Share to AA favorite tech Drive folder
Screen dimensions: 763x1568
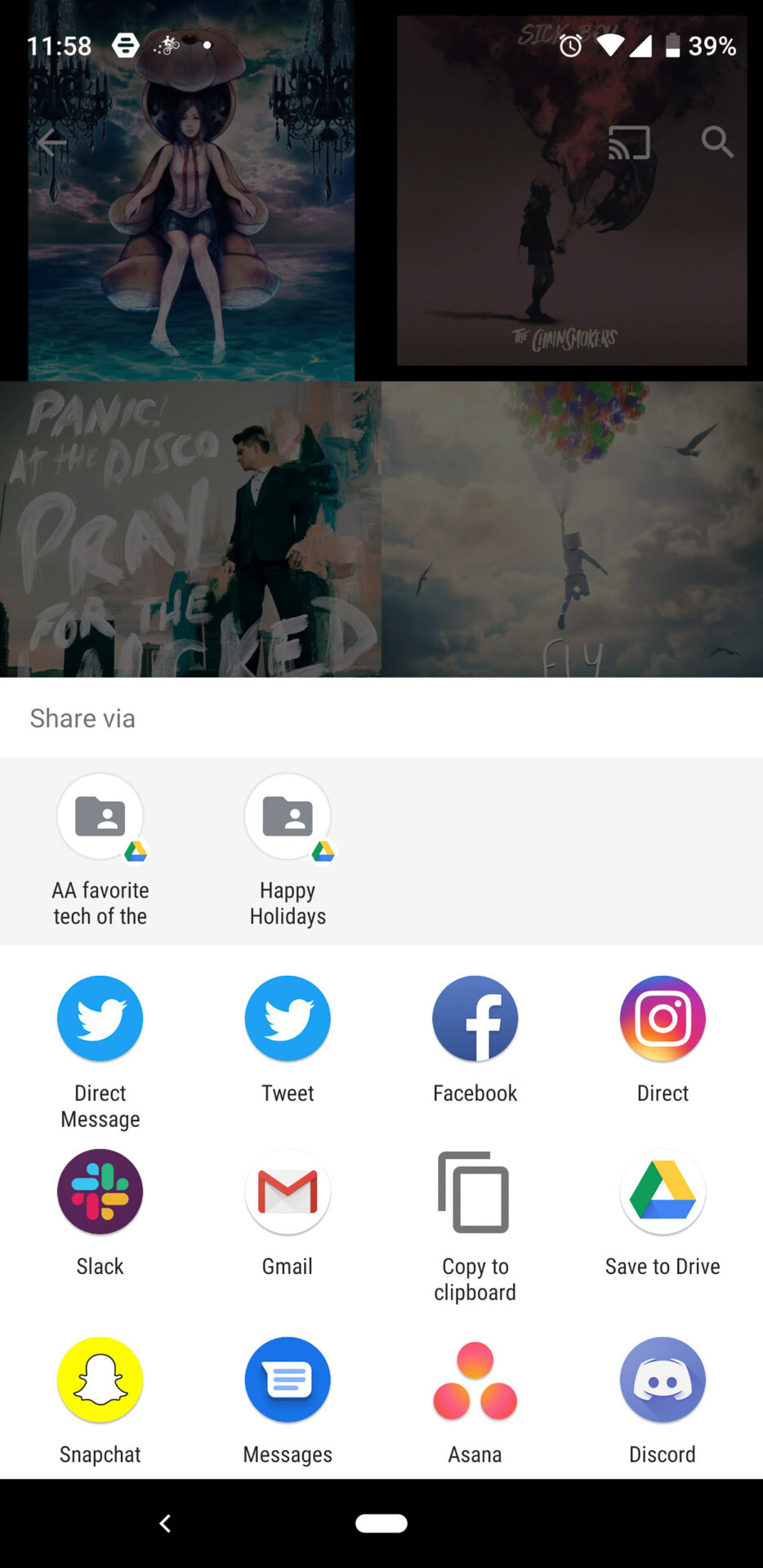[x=100, y=817]
